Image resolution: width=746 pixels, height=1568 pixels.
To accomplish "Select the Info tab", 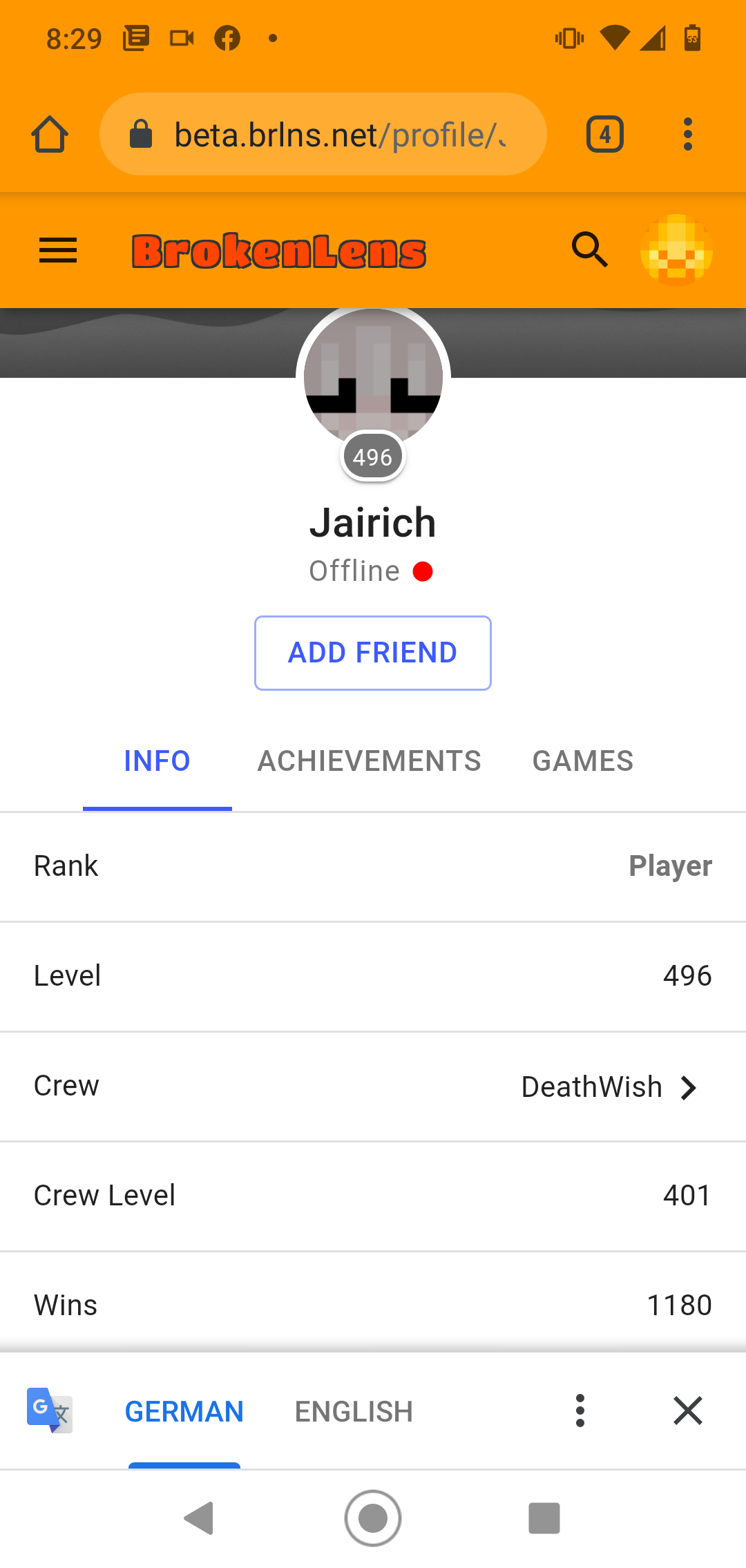I will coord(157,761).
